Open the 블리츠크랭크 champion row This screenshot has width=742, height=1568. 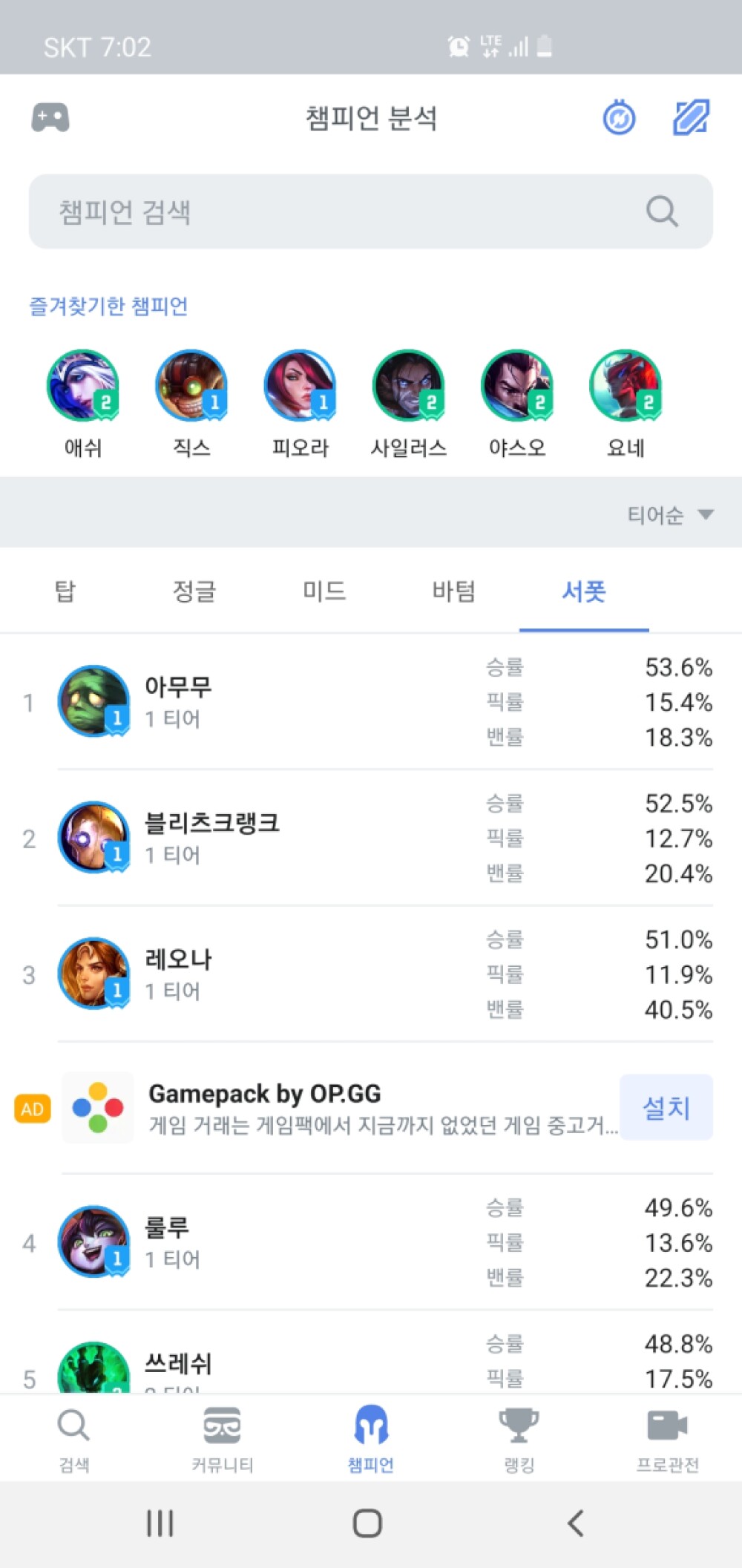[370, 838]
